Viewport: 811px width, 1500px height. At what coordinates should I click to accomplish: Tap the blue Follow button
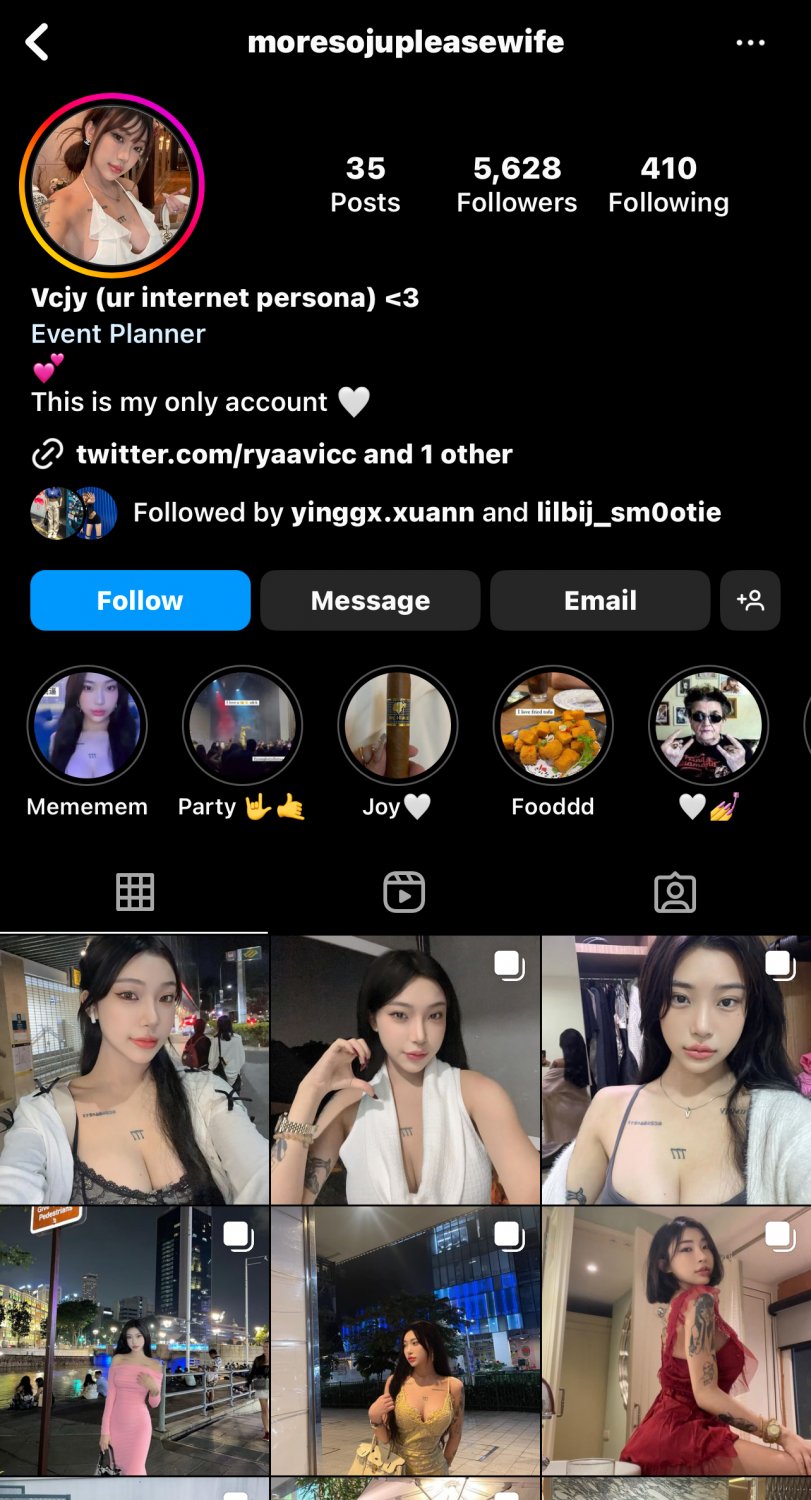coord(139,600)
